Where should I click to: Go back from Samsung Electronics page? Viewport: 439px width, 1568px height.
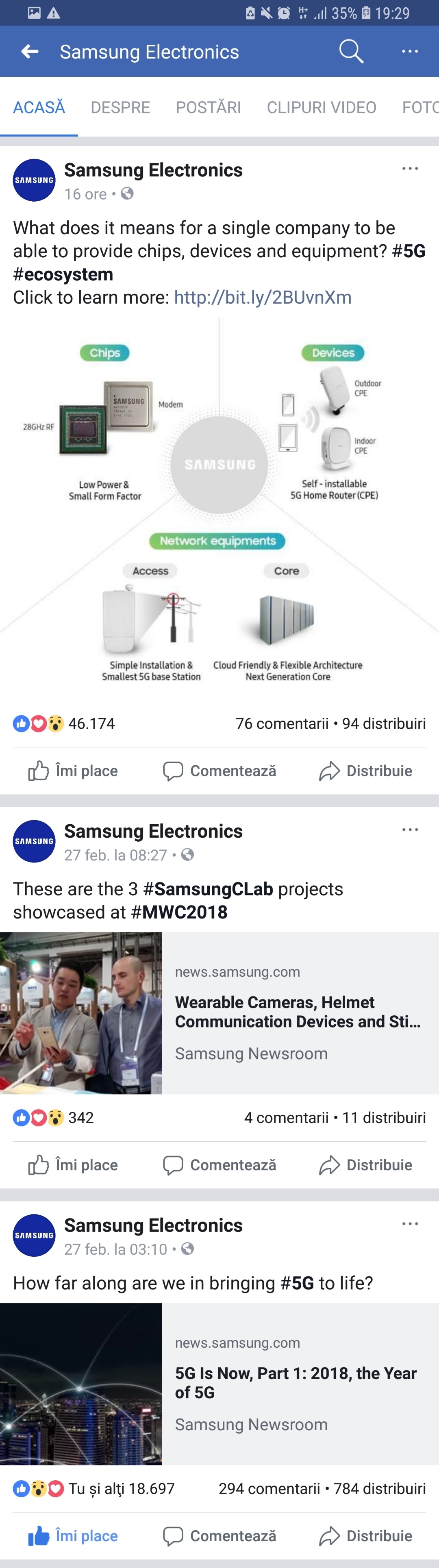[x=30, y=52]
